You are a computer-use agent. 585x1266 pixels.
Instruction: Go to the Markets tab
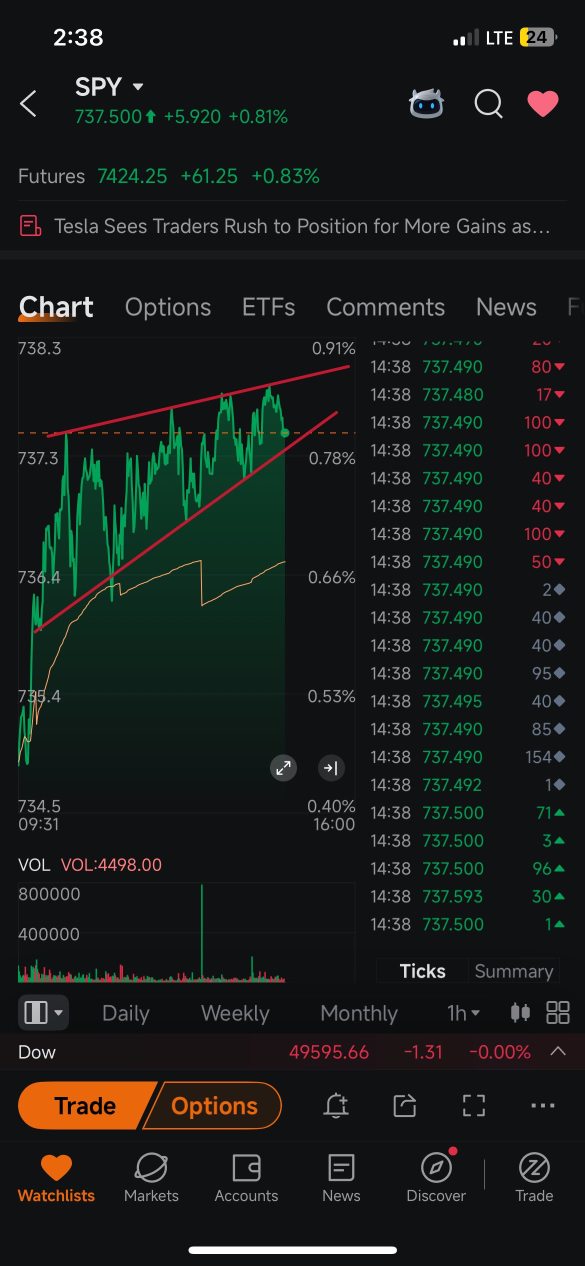[151, 1178]
